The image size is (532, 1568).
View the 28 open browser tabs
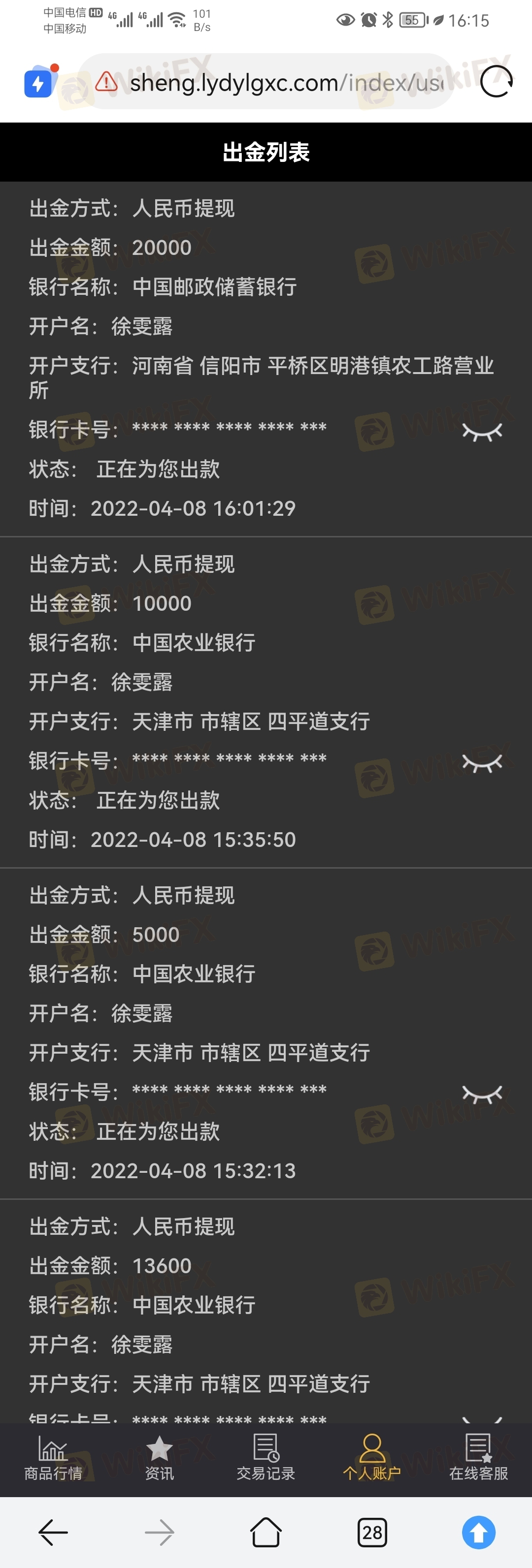(372, 1532)
